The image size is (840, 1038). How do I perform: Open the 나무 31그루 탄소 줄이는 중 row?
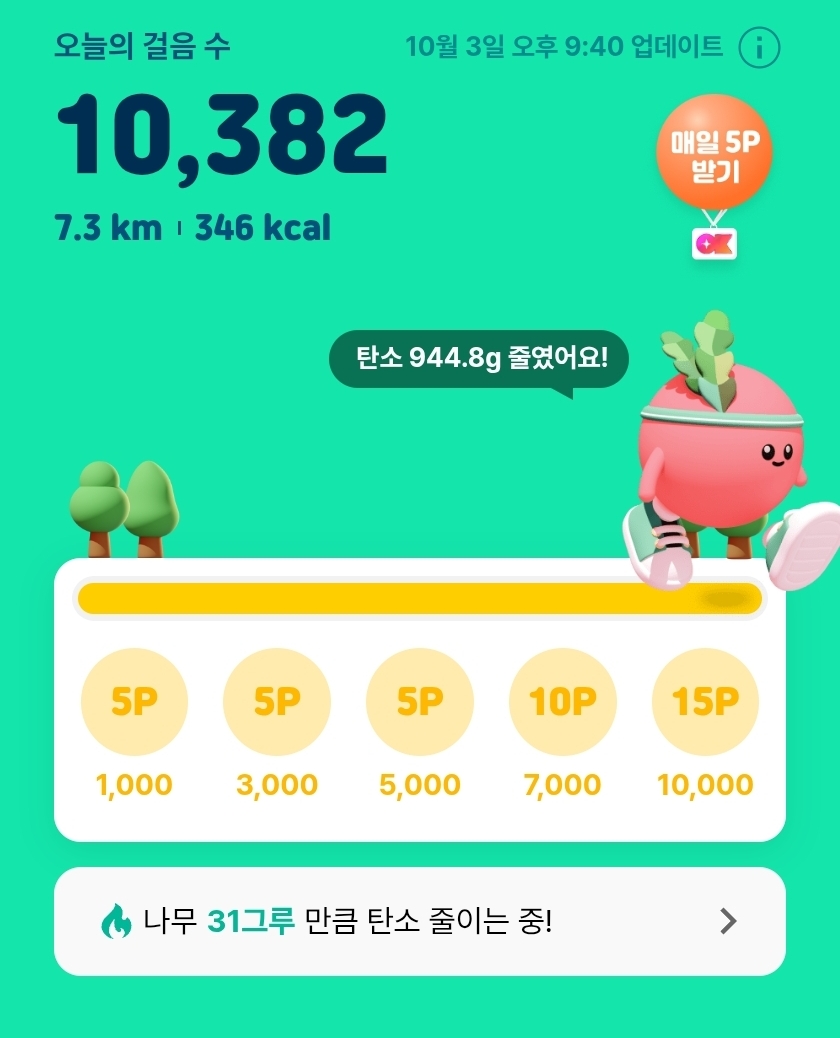[x=420, y=921]
